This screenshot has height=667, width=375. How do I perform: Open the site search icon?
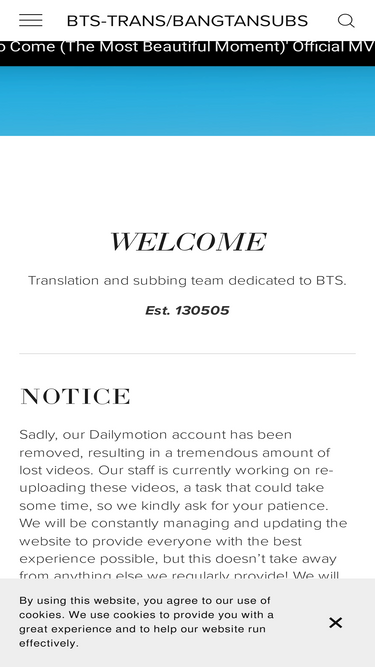point(346,20)
